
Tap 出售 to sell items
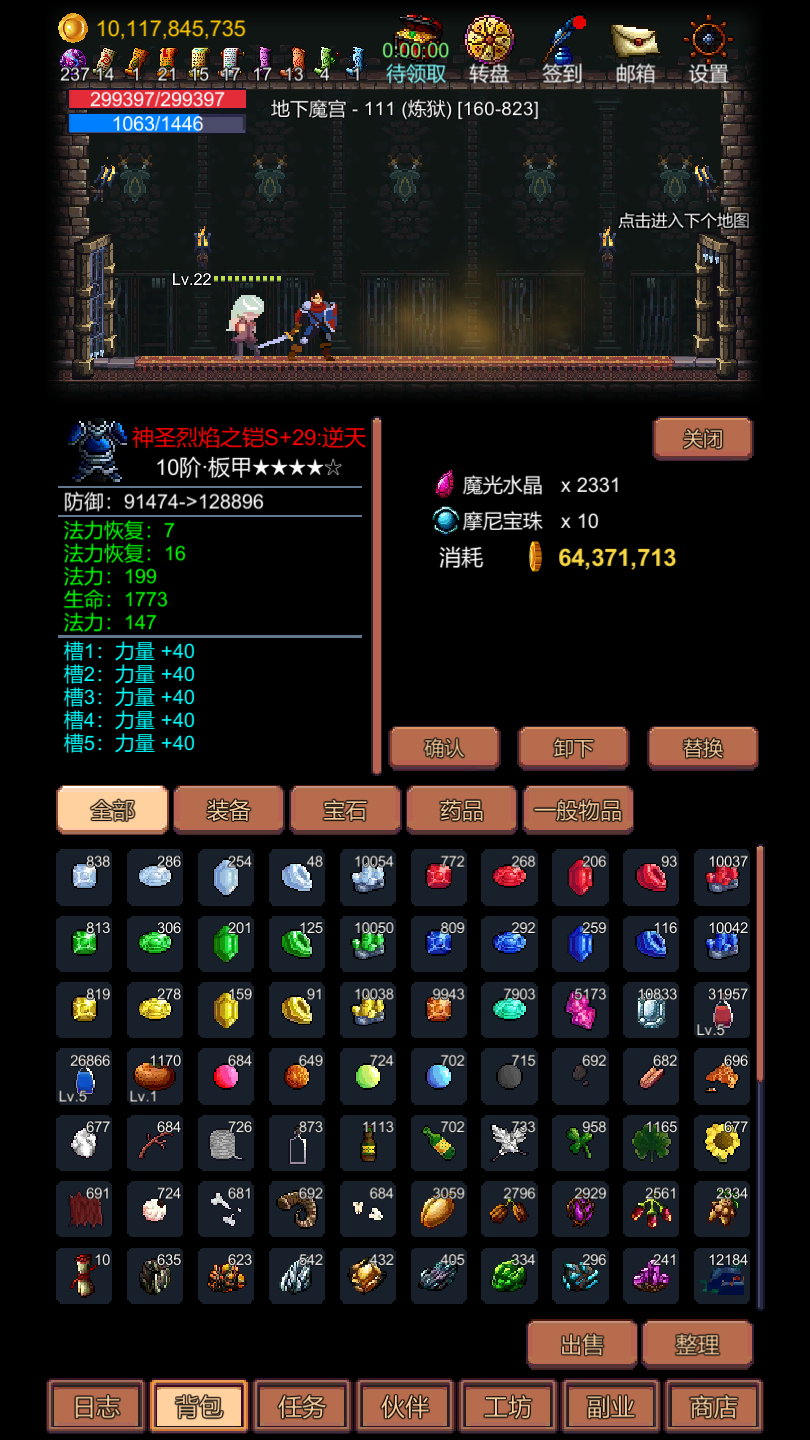(x=582, y=1344)
